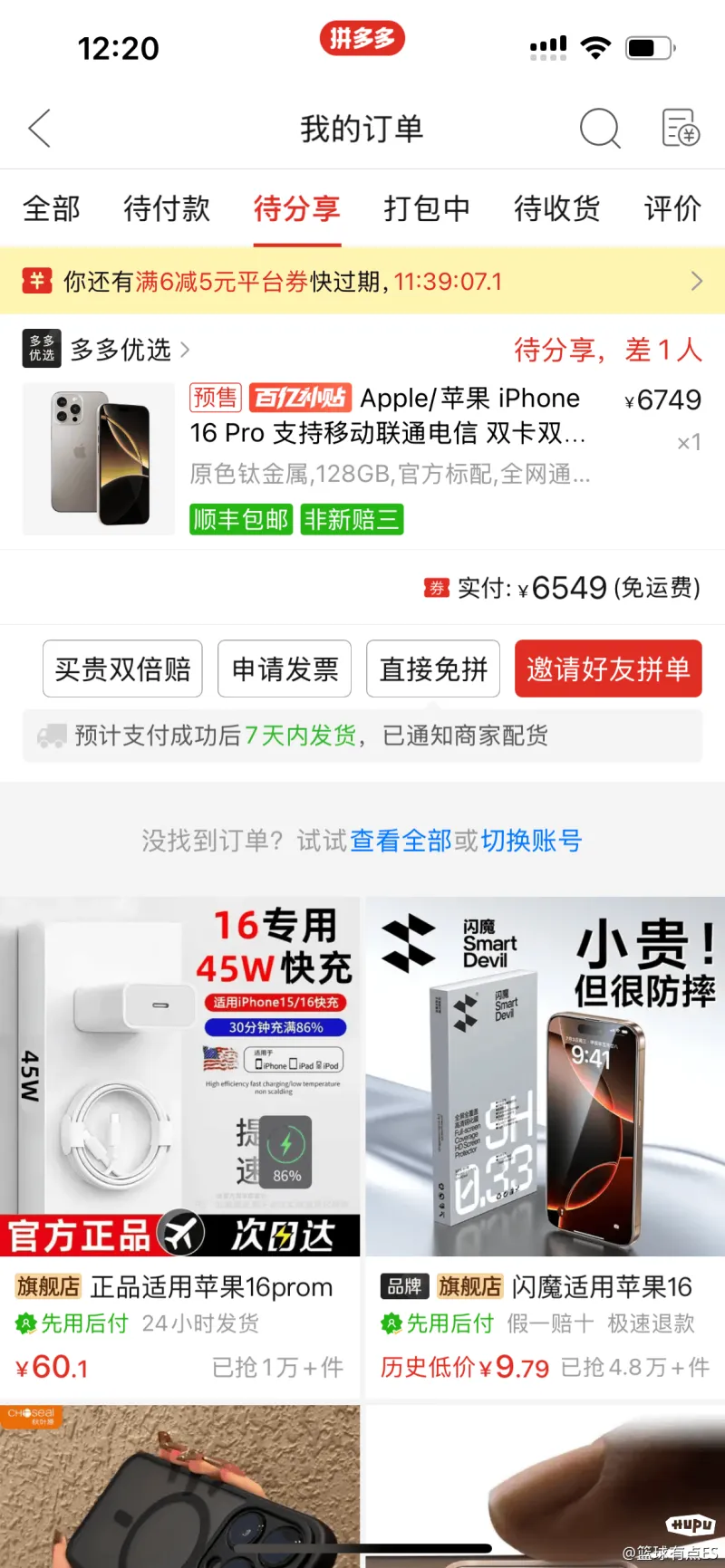Open the 闪魔 screen protector product card
Screen dimensions: 725x1568
point(545,1132)
